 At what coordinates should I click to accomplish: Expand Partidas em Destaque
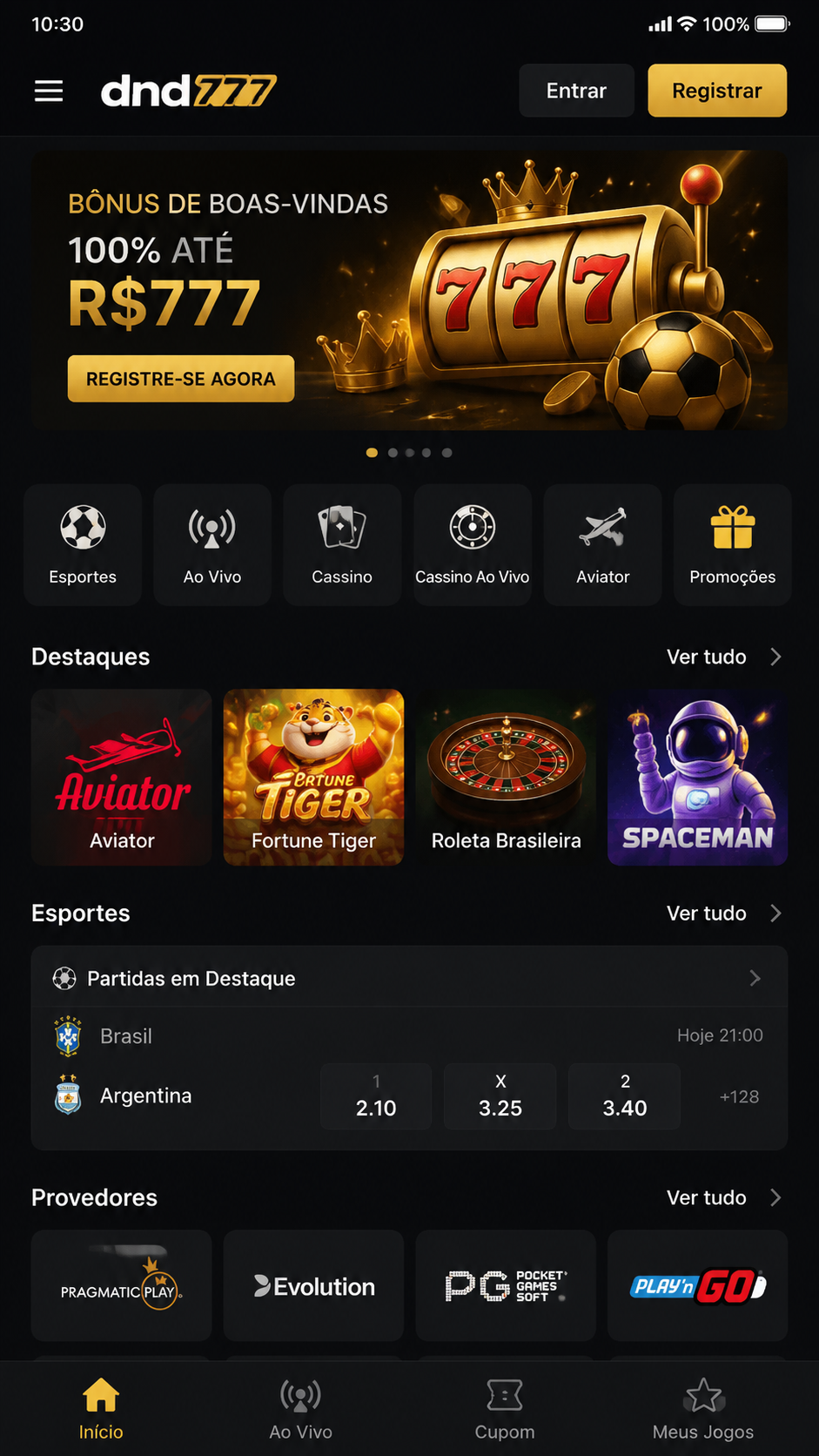coord(409,978)
